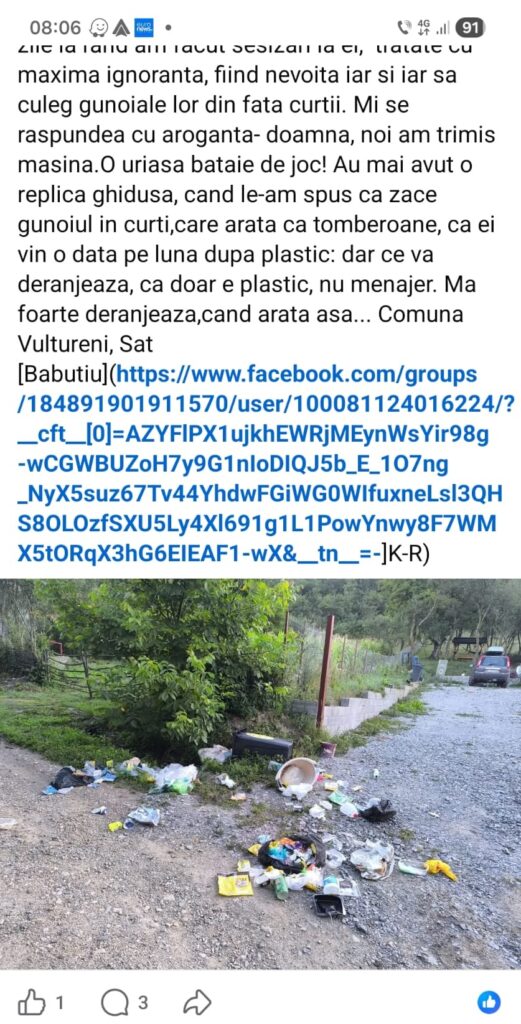521x1024 pixels.
Task: Open the comments on this post
Action: coord(115,1002)
